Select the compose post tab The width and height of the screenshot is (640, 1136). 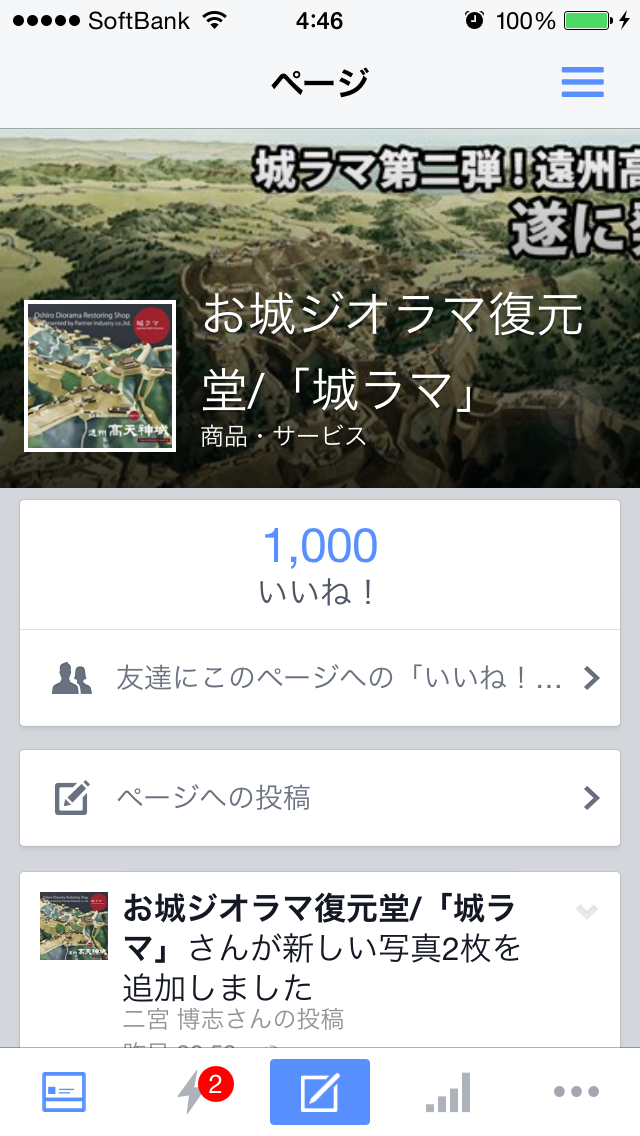(320, 1092)
